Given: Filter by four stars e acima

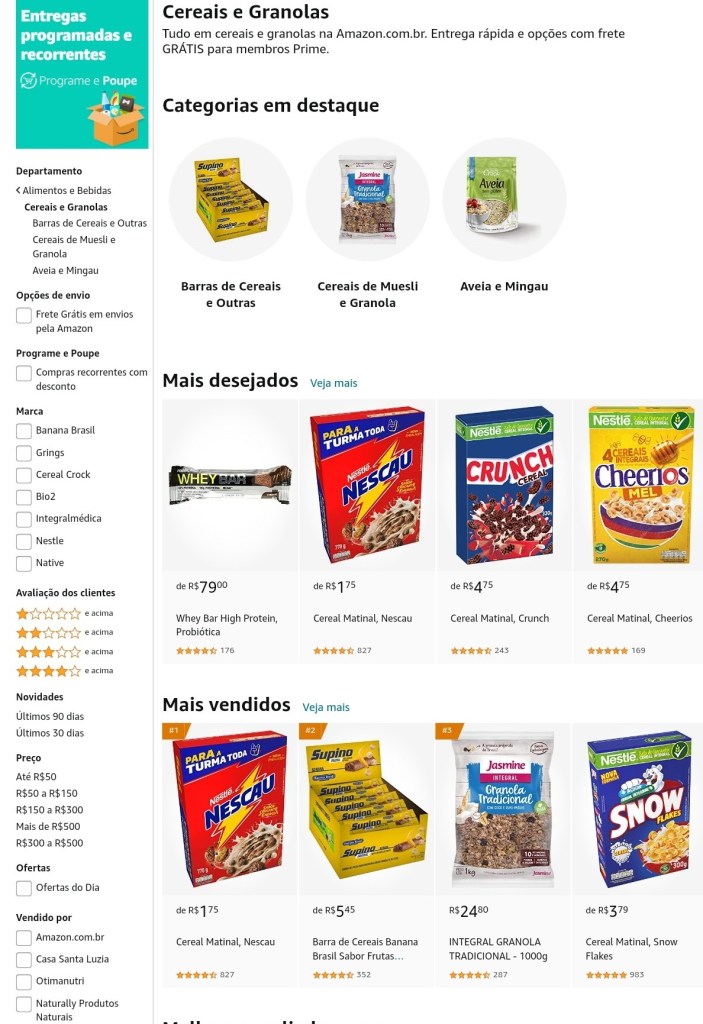Looking at the screenshot, I should click(x=48, y=671).
